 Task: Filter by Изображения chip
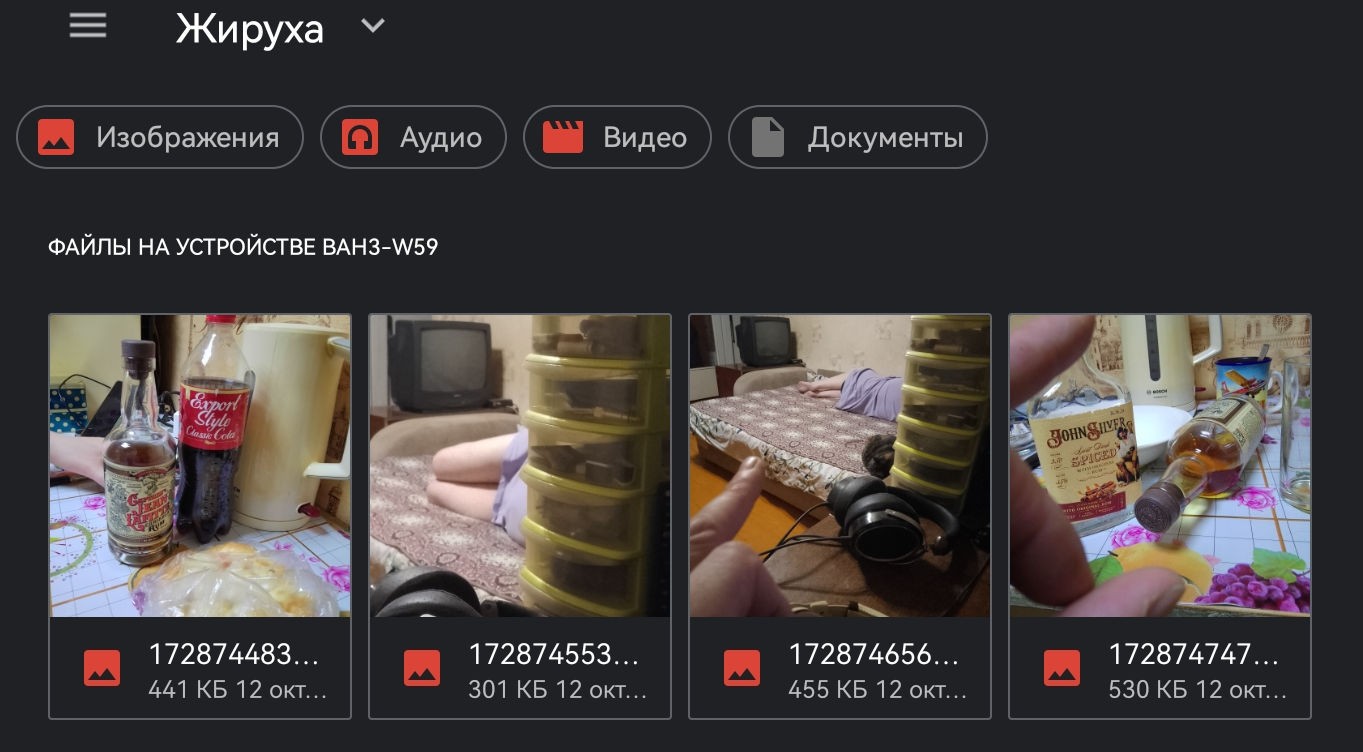pos(160,137)
